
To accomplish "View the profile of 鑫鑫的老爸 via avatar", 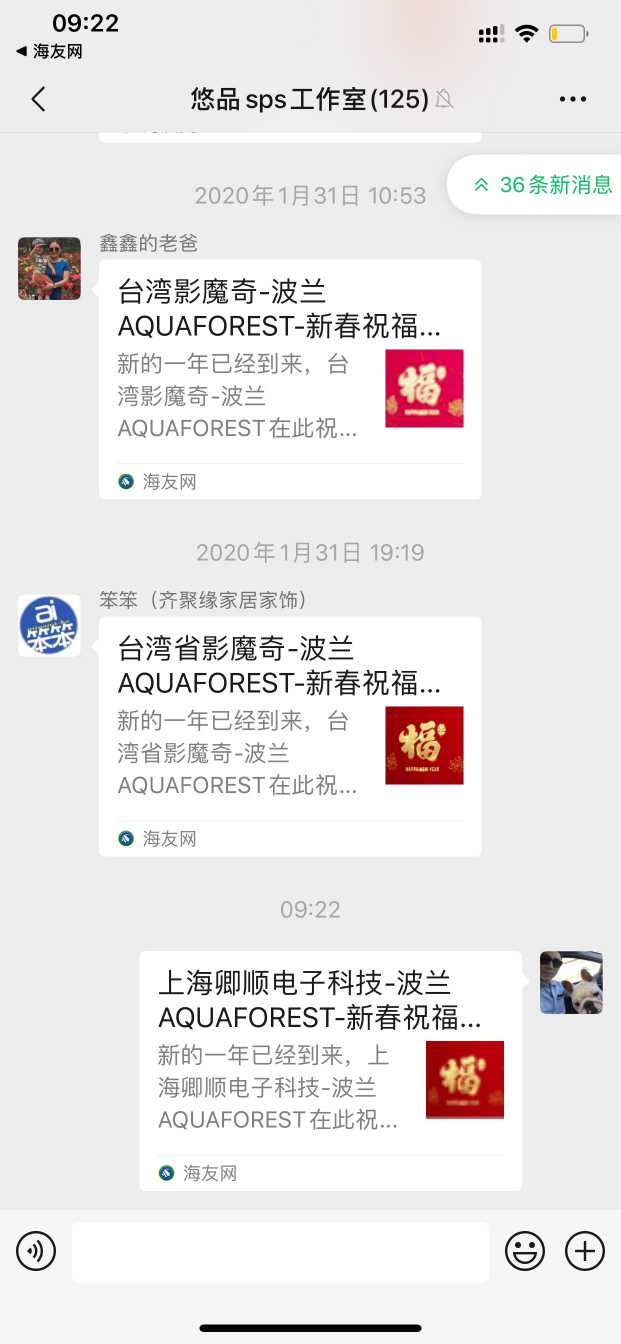I will 49,269.
